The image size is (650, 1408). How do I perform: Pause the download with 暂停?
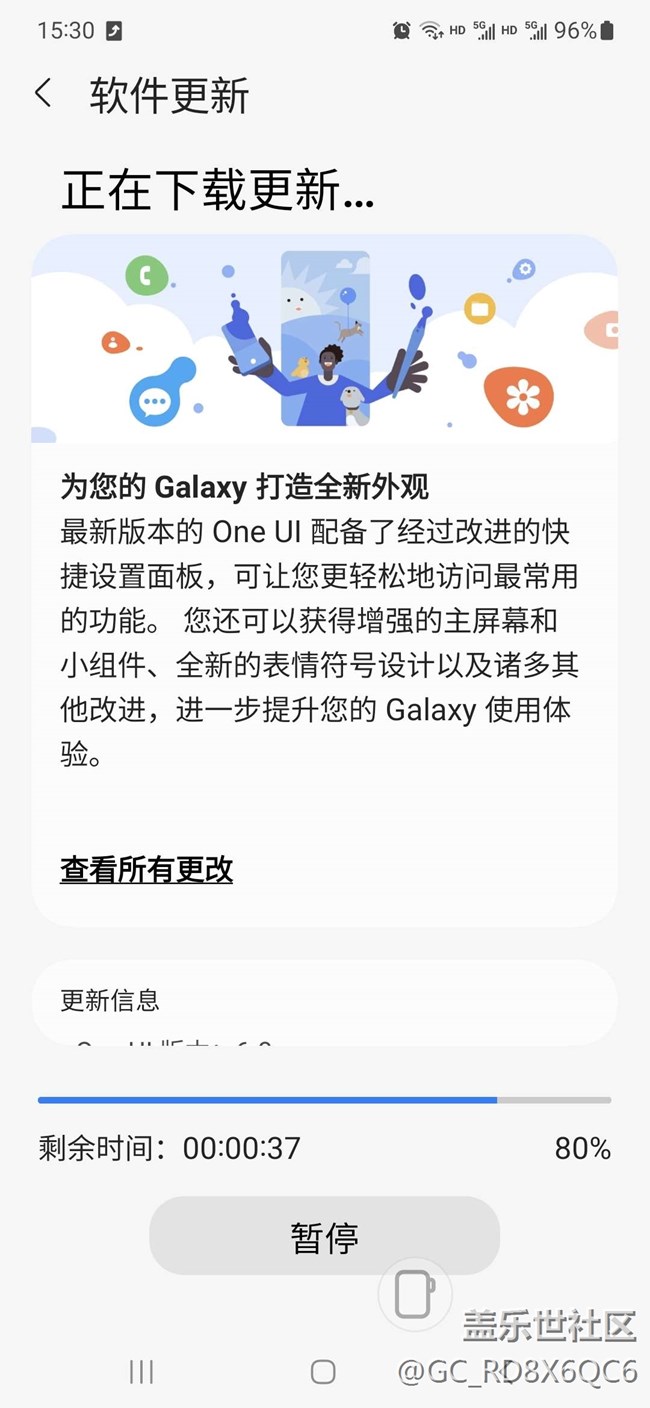(x=324, y=1237)
